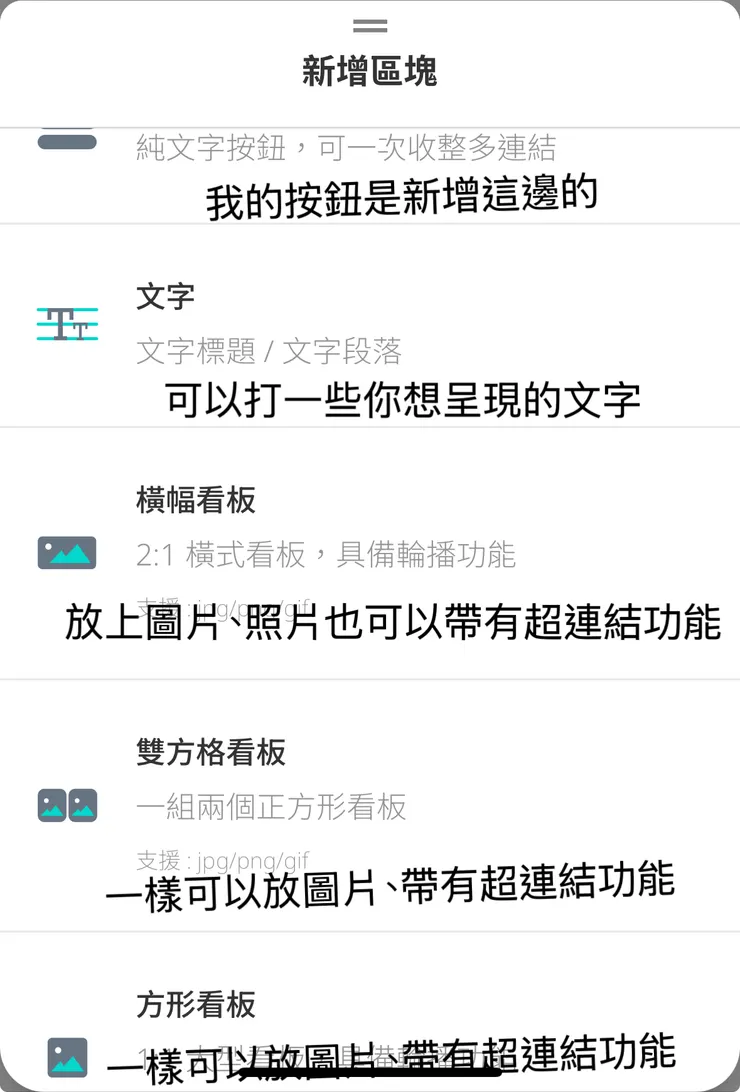Screen dimensions: 740x1092
Task: Tap the drag handle above 新增區塊
Action: coord(370,26)
